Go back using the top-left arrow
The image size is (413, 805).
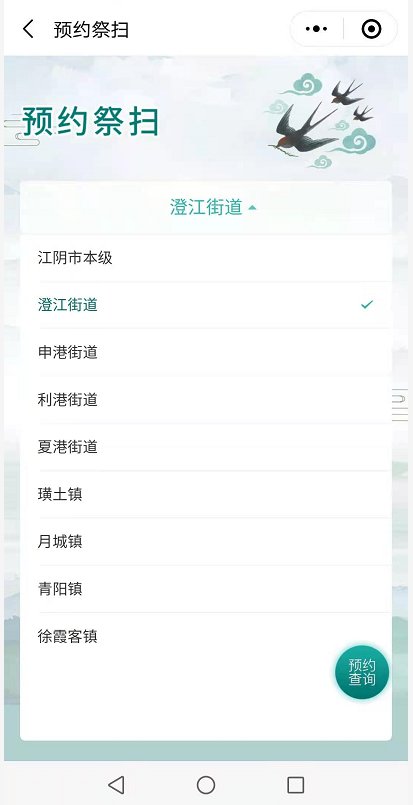point(28,29)
